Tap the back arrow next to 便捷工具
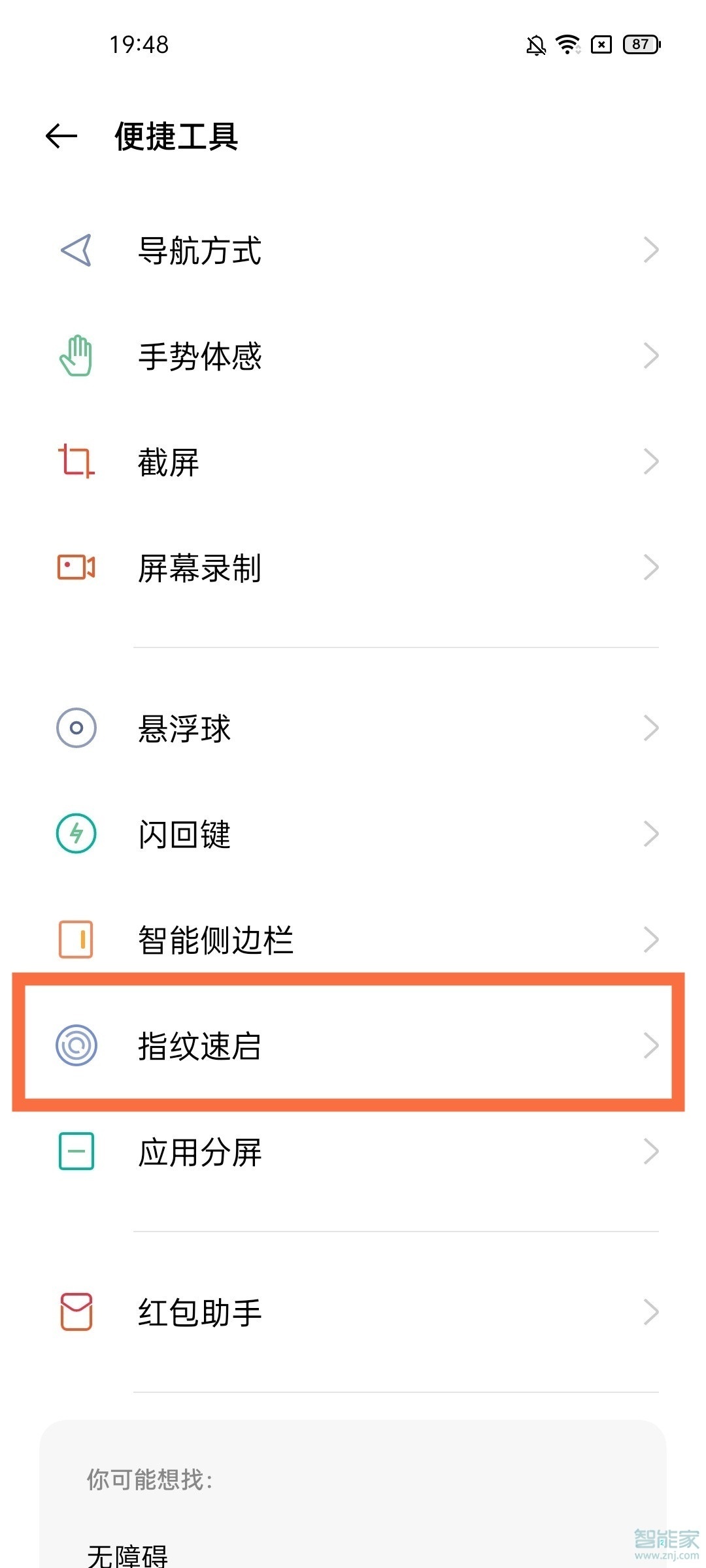 coord(62,135)
